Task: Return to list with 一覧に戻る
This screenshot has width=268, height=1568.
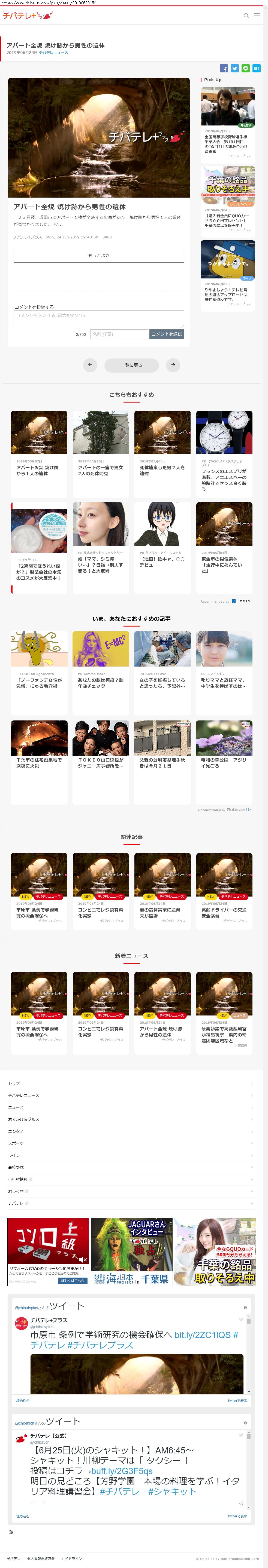Action: pos(132,365)
